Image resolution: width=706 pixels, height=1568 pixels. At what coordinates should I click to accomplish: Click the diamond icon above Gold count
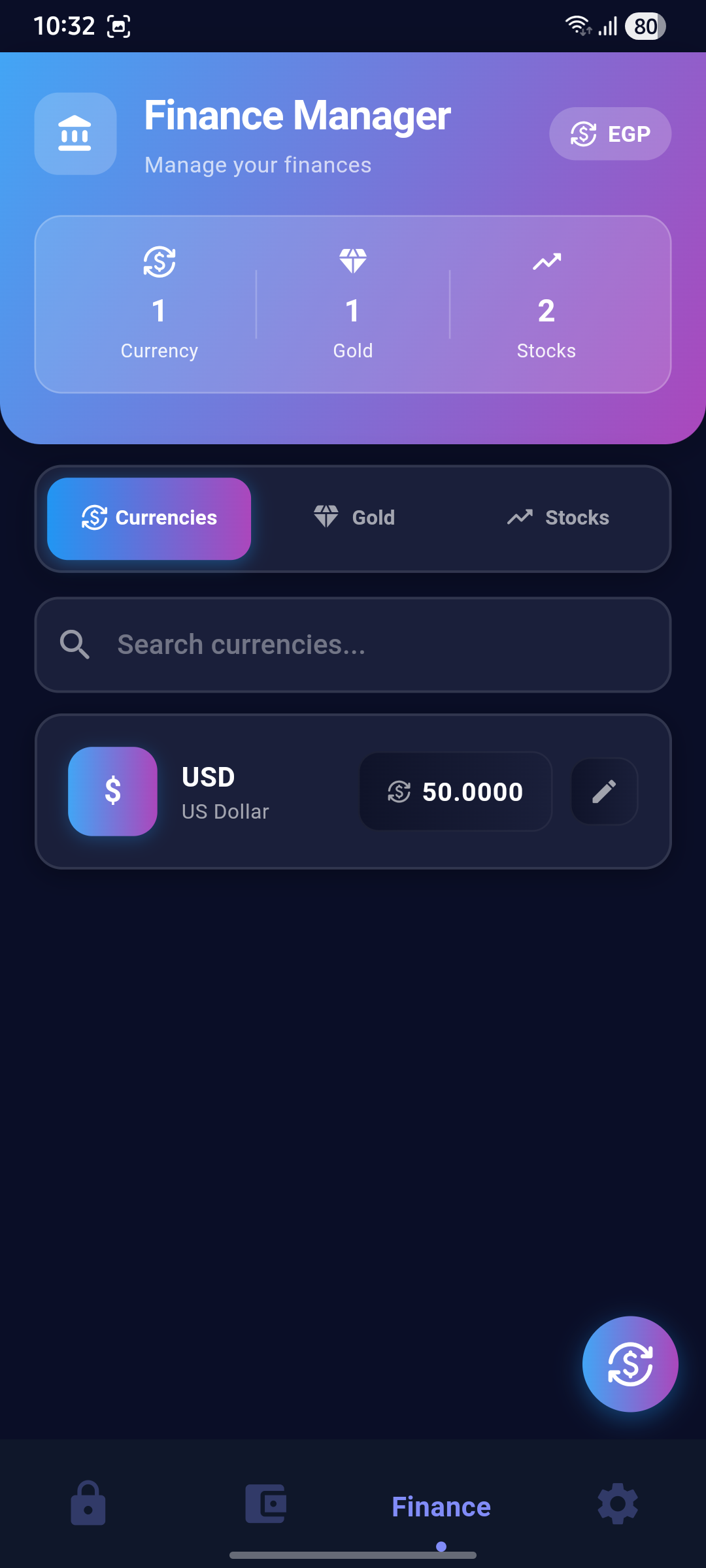click(x=352, y=260)
